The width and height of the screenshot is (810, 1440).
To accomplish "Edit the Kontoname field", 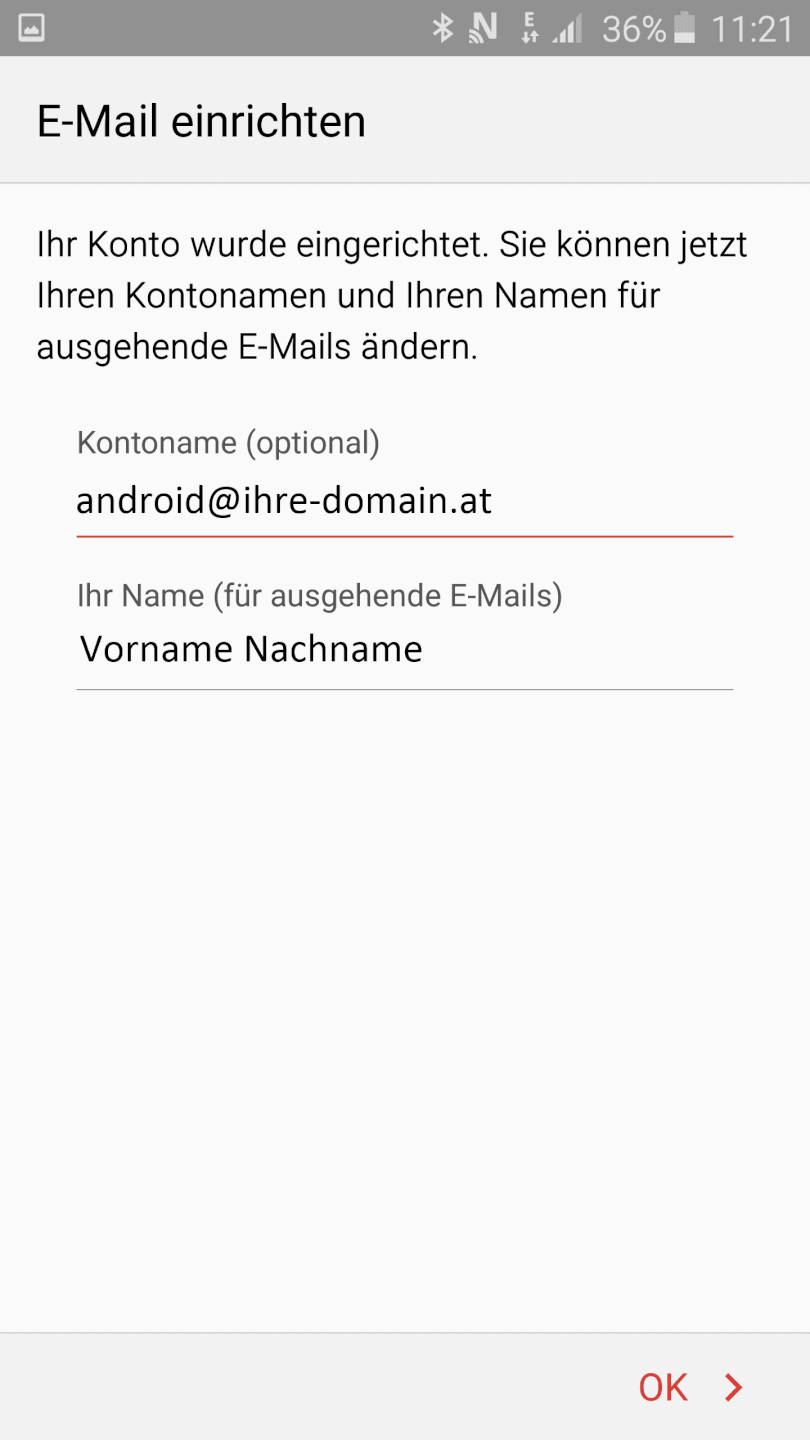I will 404,501.
